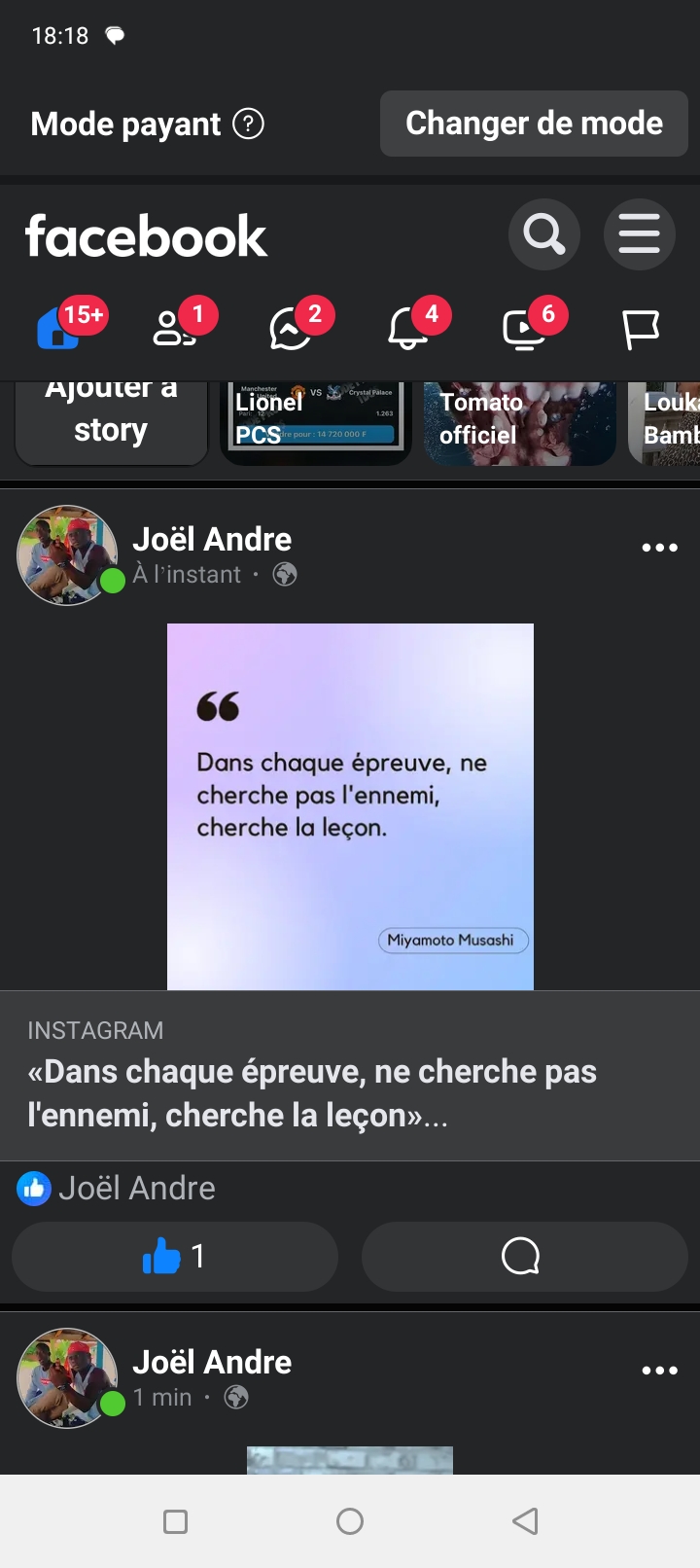The image size is (700, 1568).
Task: Open the Pages flag tab
Action: click(641, 329)
